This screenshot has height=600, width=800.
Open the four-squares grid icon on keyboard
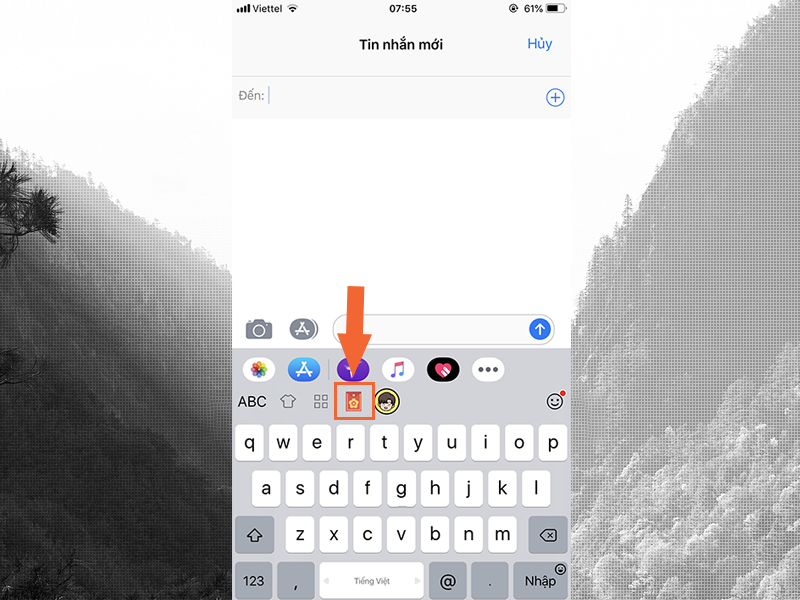pyautogui.click(x=321, y=402)
